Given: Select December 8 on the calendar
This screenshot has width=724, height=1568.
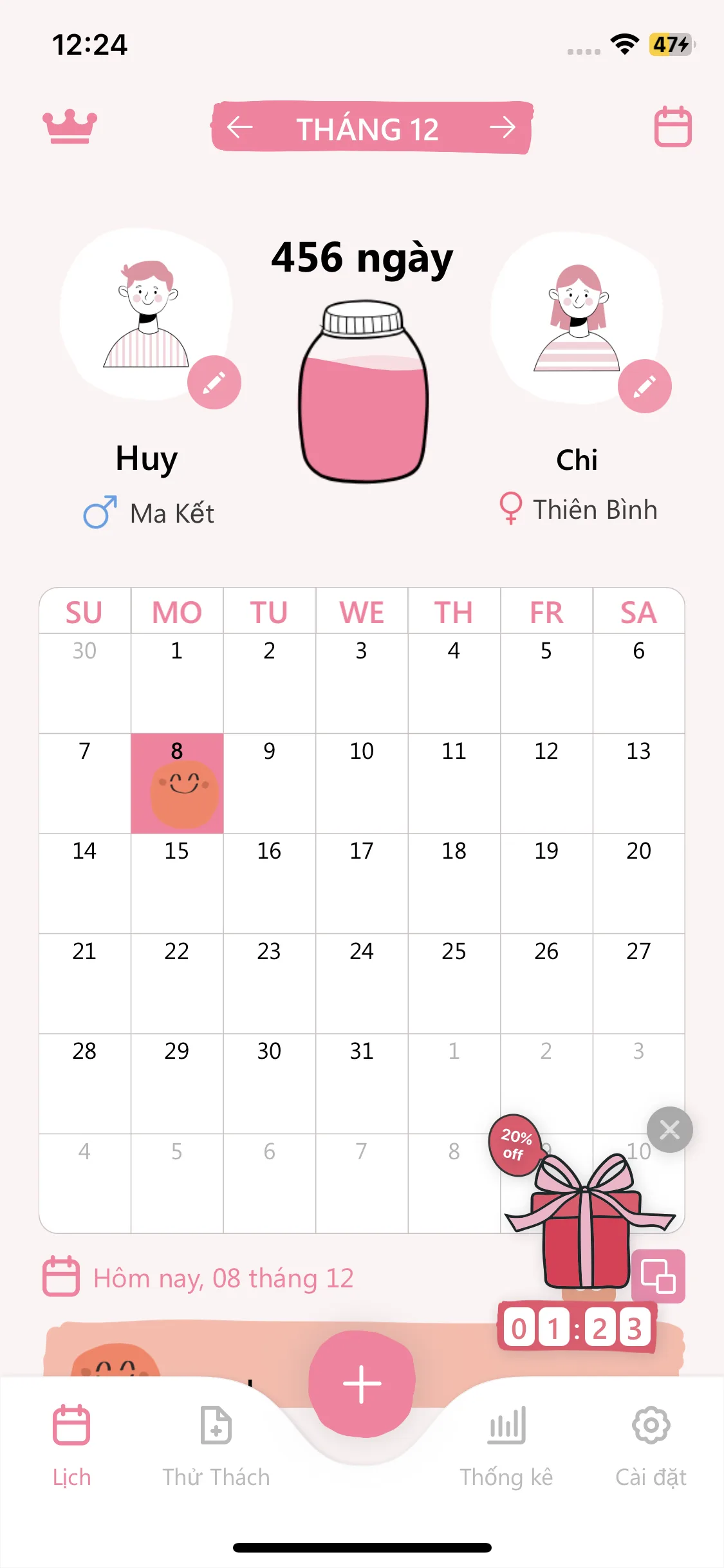Looking at the screenshot, I should [x=177, y=783].
